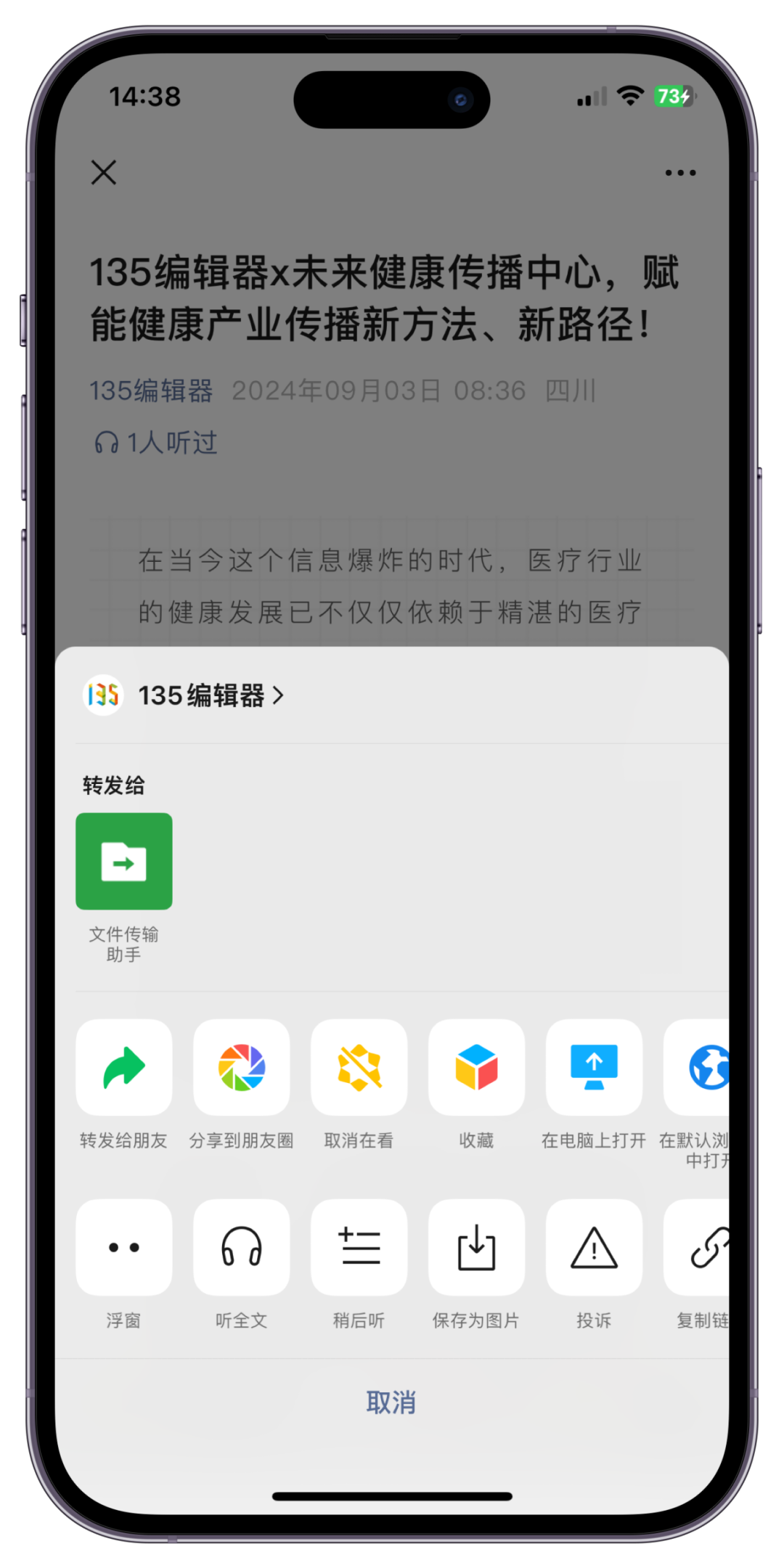The image size is (784, 1568).
Task: Select 保存为图片
Action: pyautogui.click(x=477, y=1247)
